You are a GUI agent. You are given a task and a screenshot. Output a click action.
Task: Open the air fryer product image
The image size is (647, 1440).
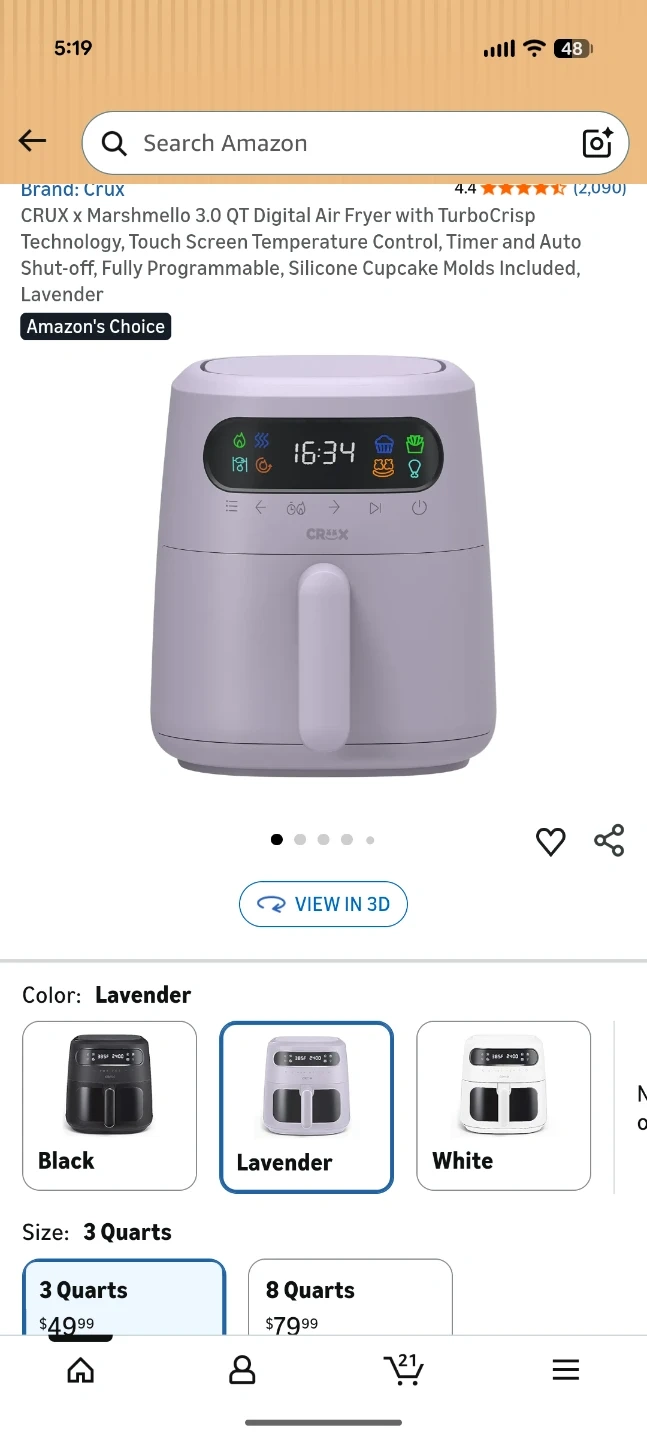323,565
